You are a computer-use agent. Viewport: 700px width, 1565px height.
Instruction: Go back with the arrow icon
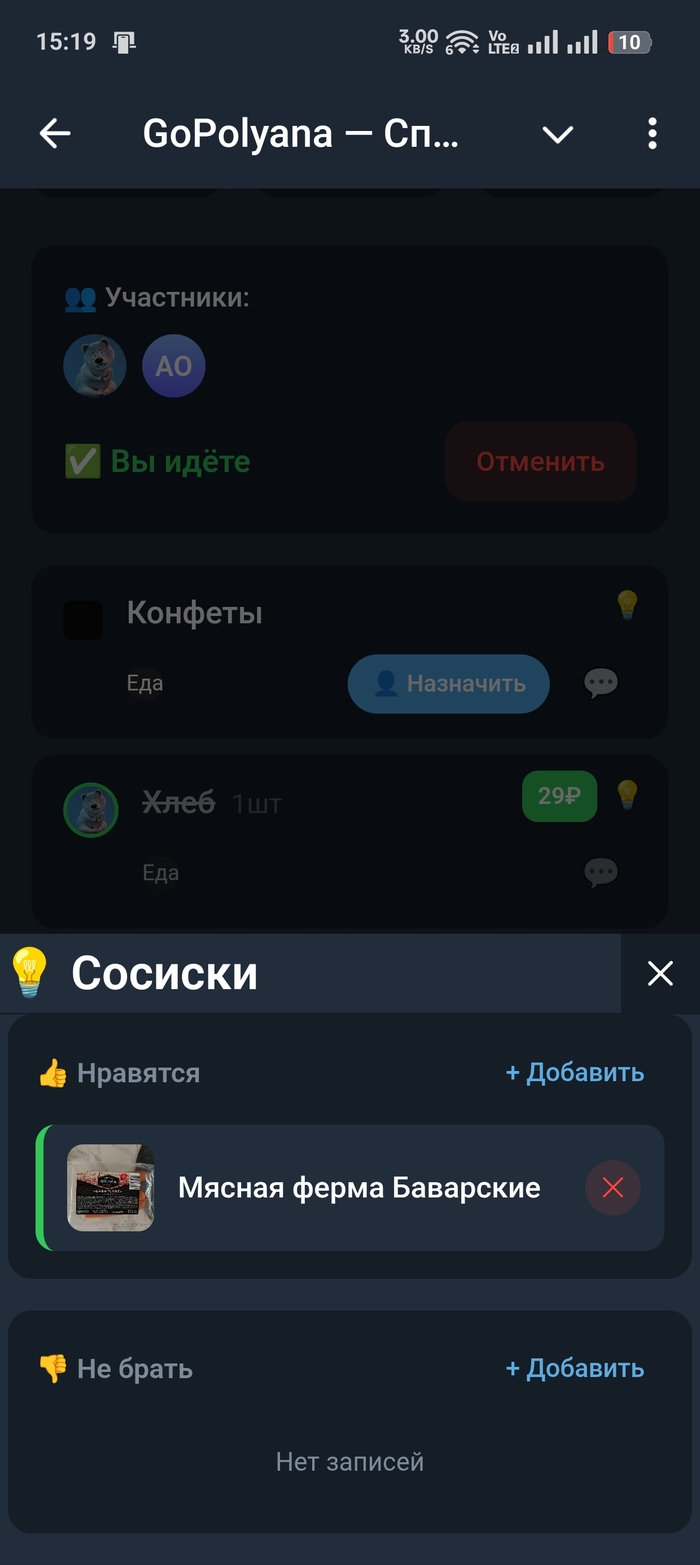[x=55, y=133]
